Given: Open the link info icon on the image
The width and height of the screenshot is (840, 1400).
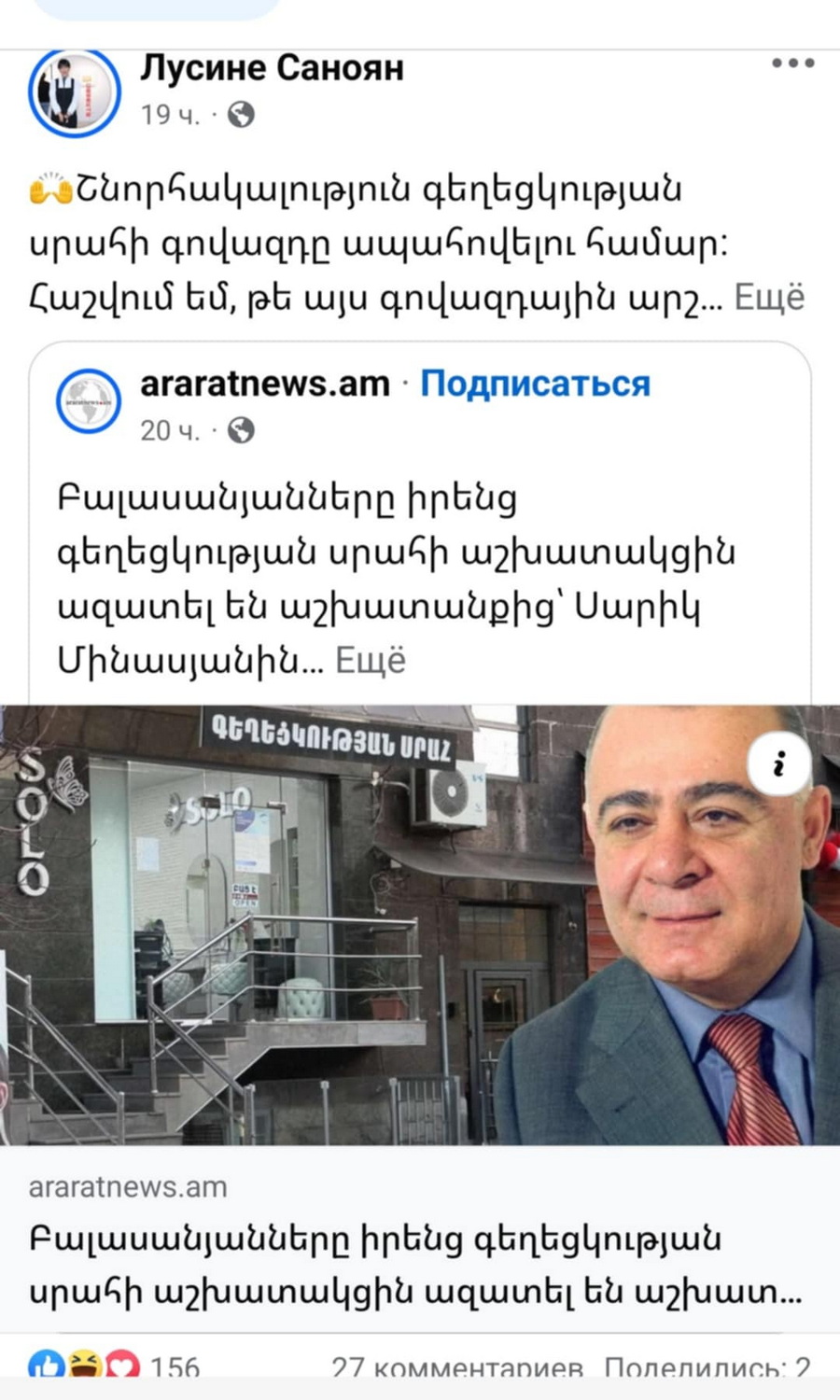Looking at the screenshot, I should point(779,764).
